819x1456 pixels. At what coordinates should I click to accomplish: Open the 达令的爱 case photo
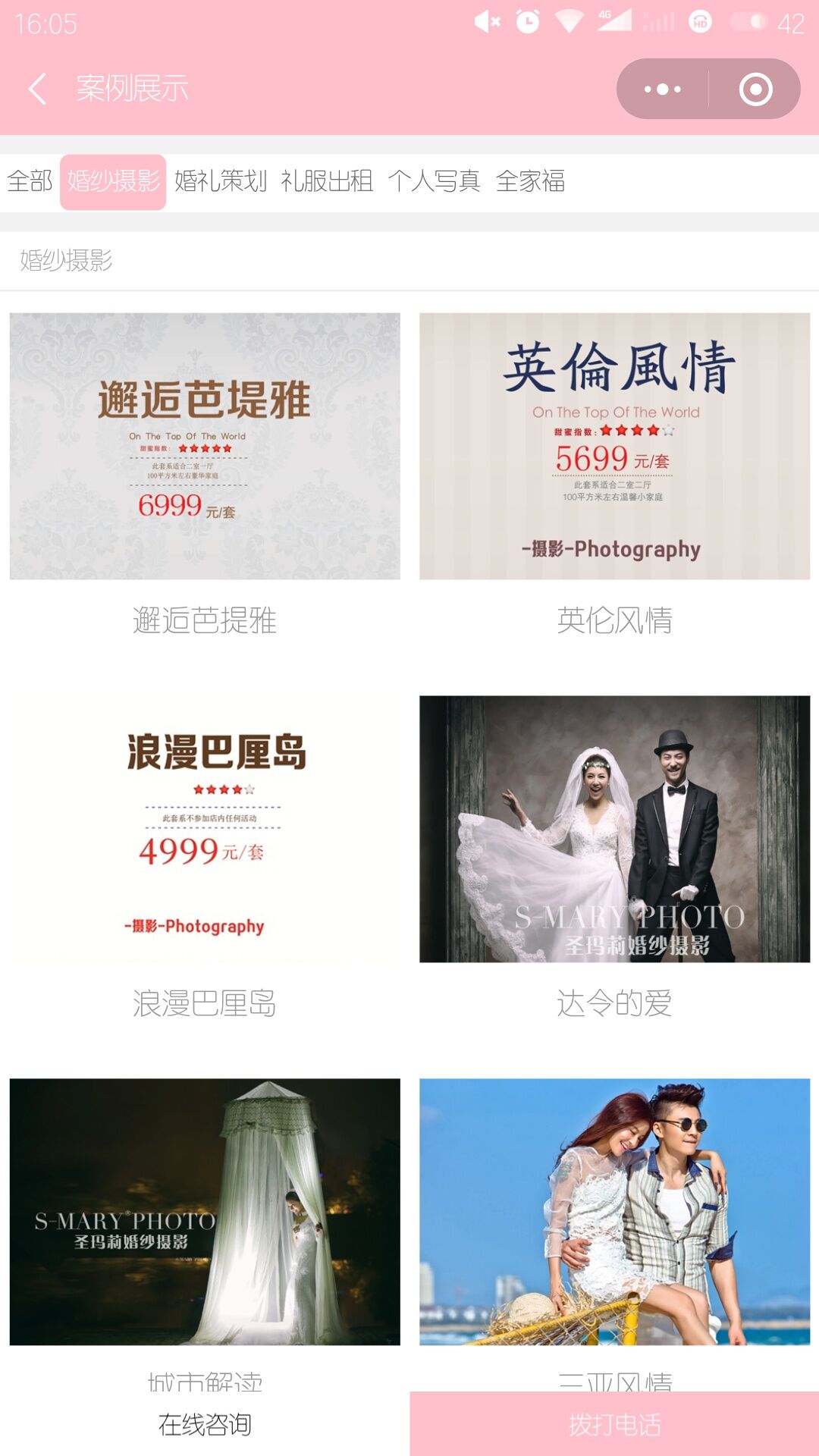click(614, 829)
